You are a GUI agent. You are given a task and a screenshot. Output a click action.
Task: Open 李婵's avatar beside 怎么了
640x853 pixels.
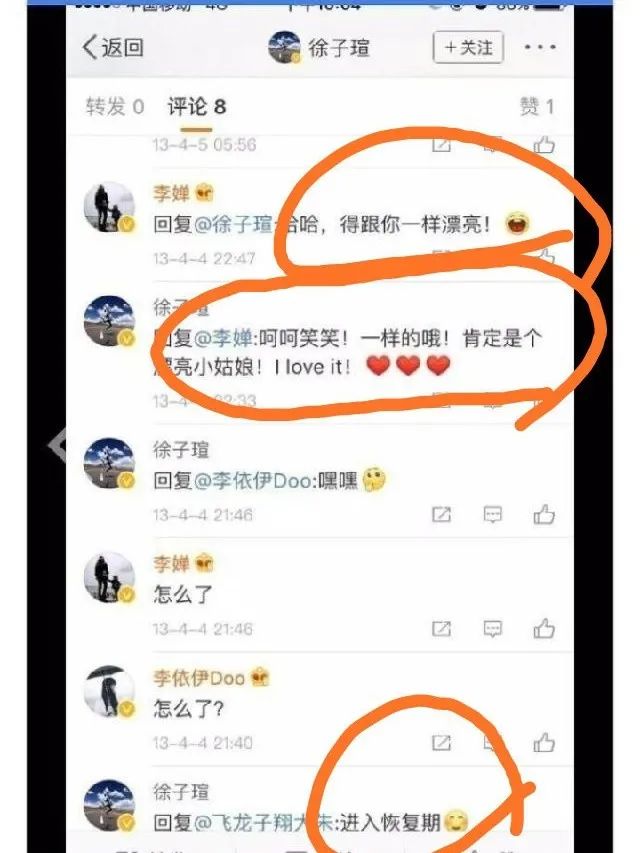[x=109, y=578]
